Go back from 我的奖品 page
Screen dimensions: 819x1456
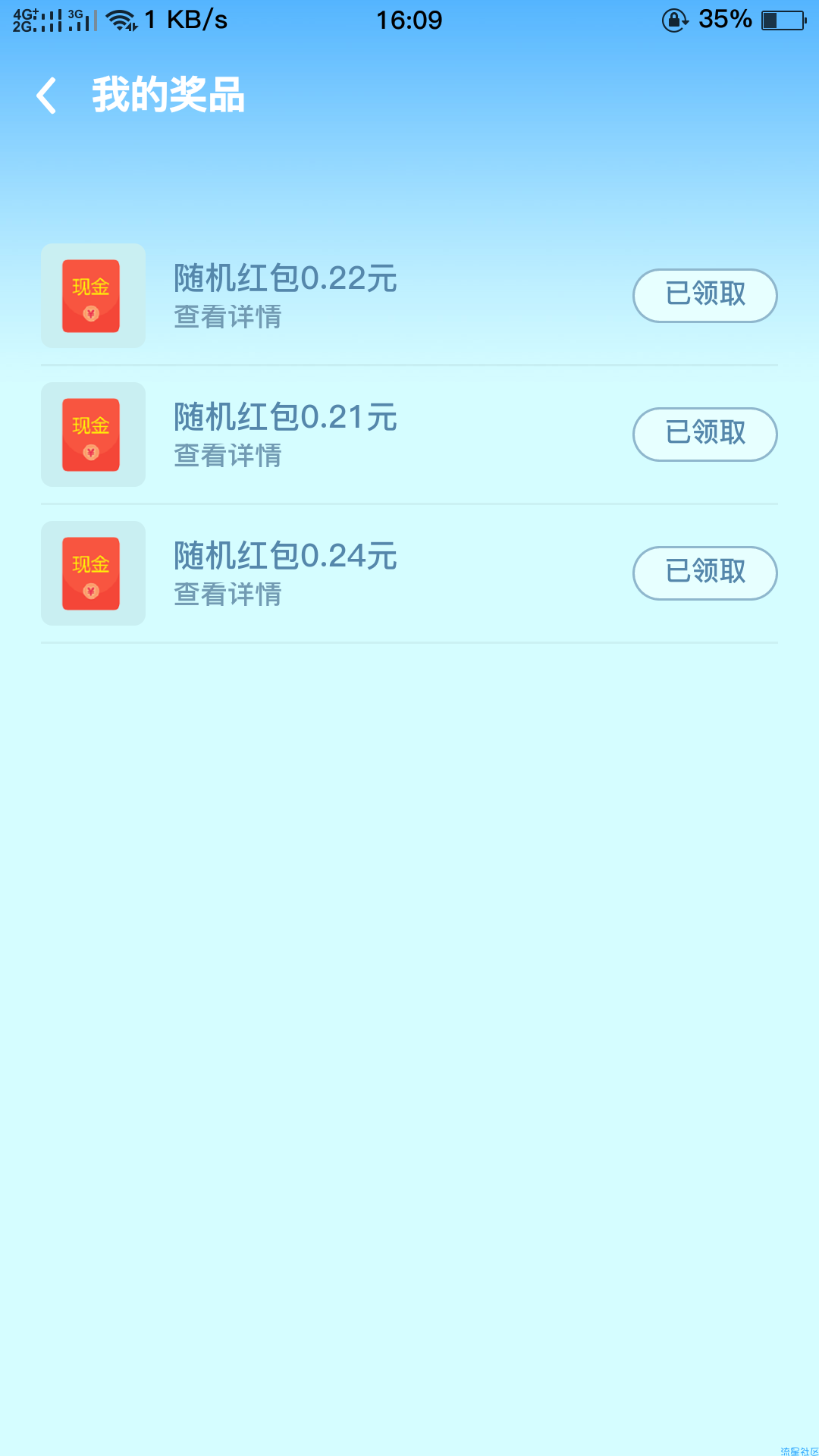pyautogui.click(x=47, y=96)
